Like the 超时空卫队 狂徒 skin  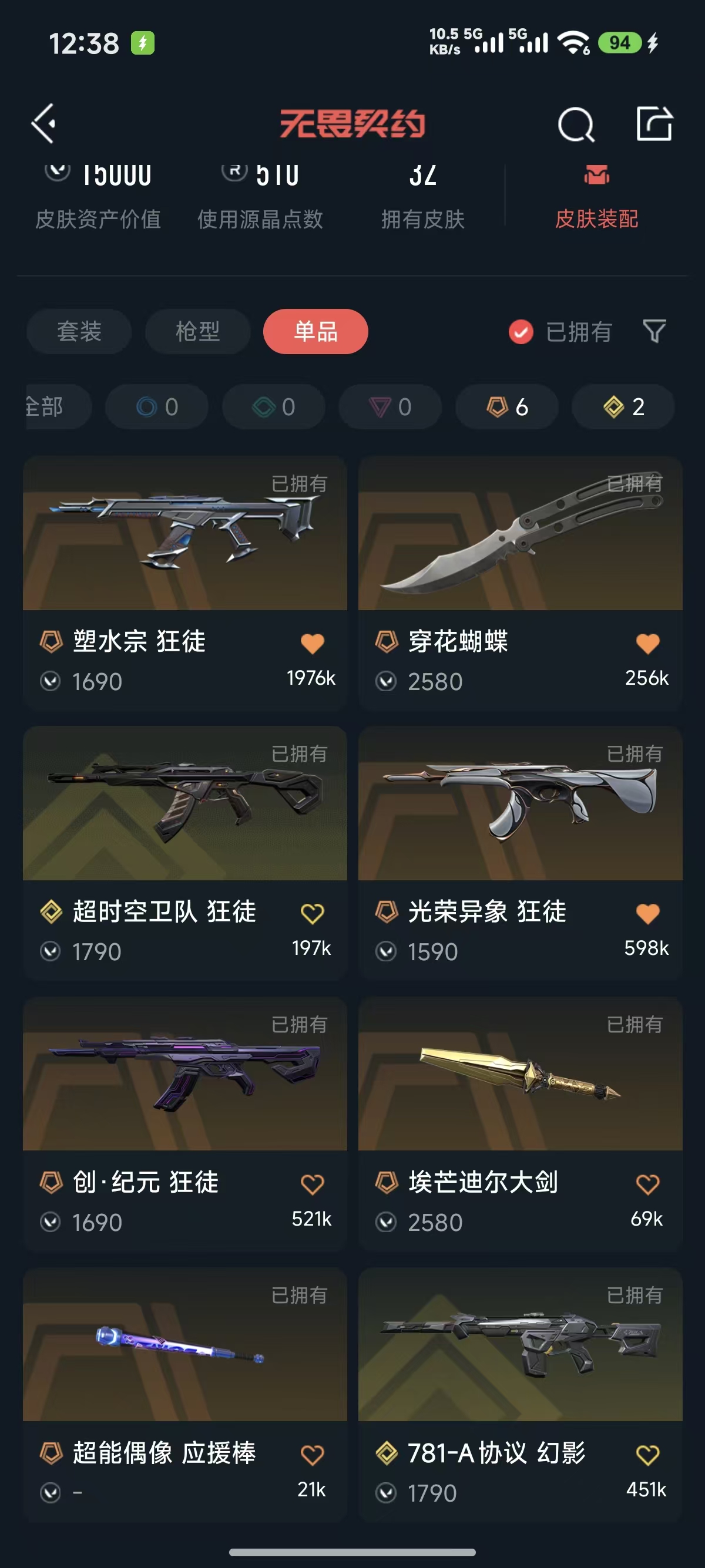coord(313,914)
